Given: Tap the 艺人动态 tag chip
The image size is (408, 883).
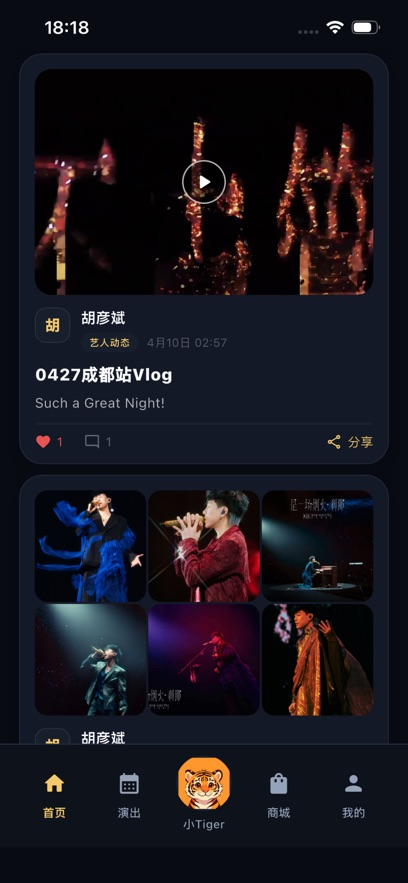Looking at the screenshot, I should [x=110, y=342].
